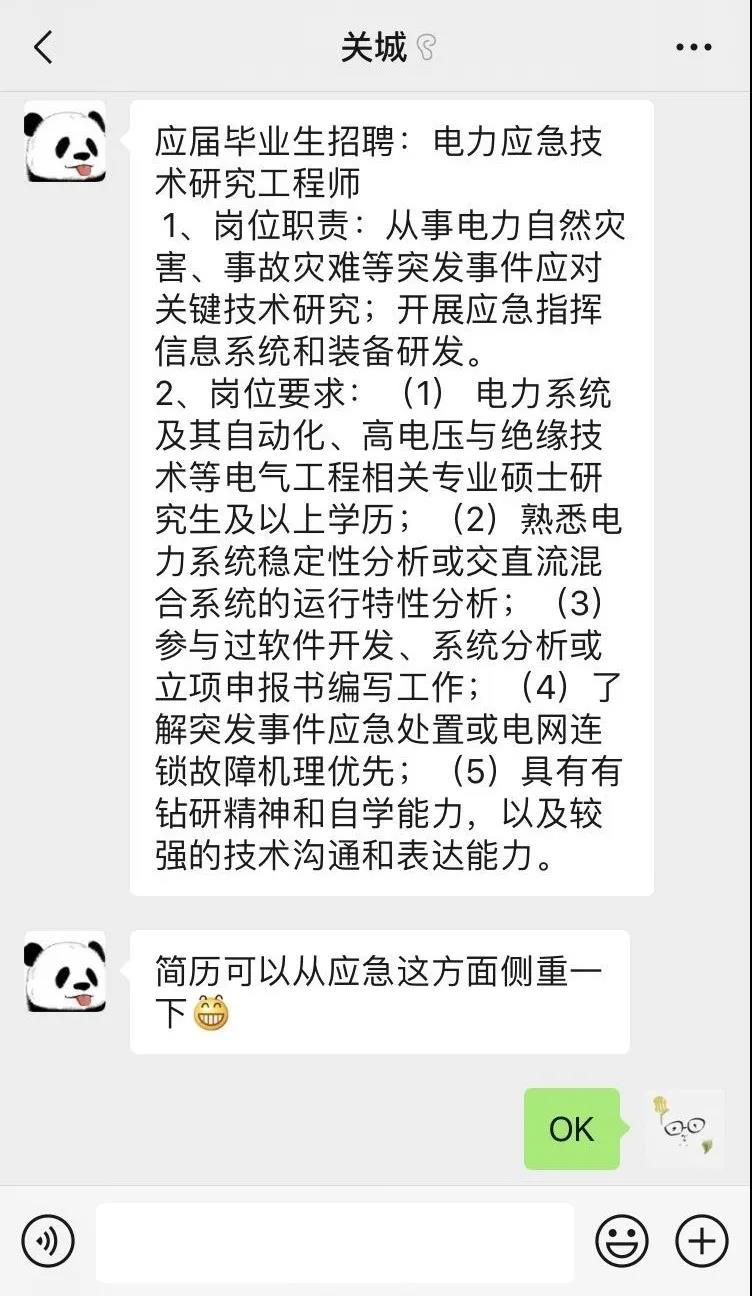This screenshot has width=752, height=1296.
Task: Go back from the 关城 chat
Action: point(43,47)
